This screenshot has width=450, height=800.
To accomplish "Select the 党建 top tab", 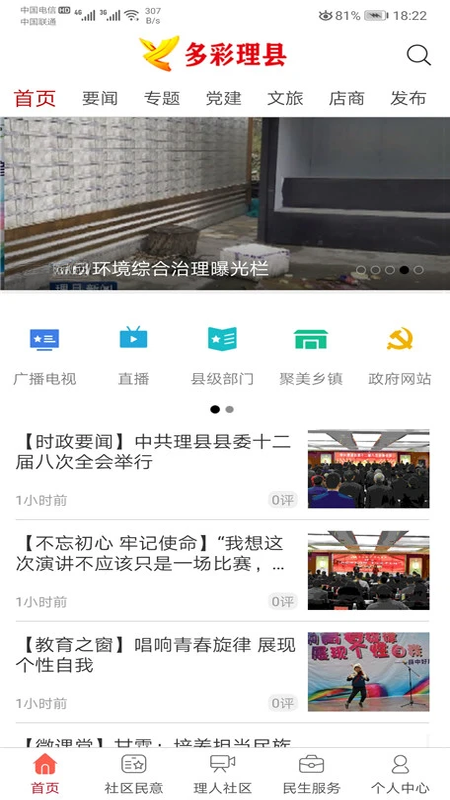I will click(x=223, y=98).
